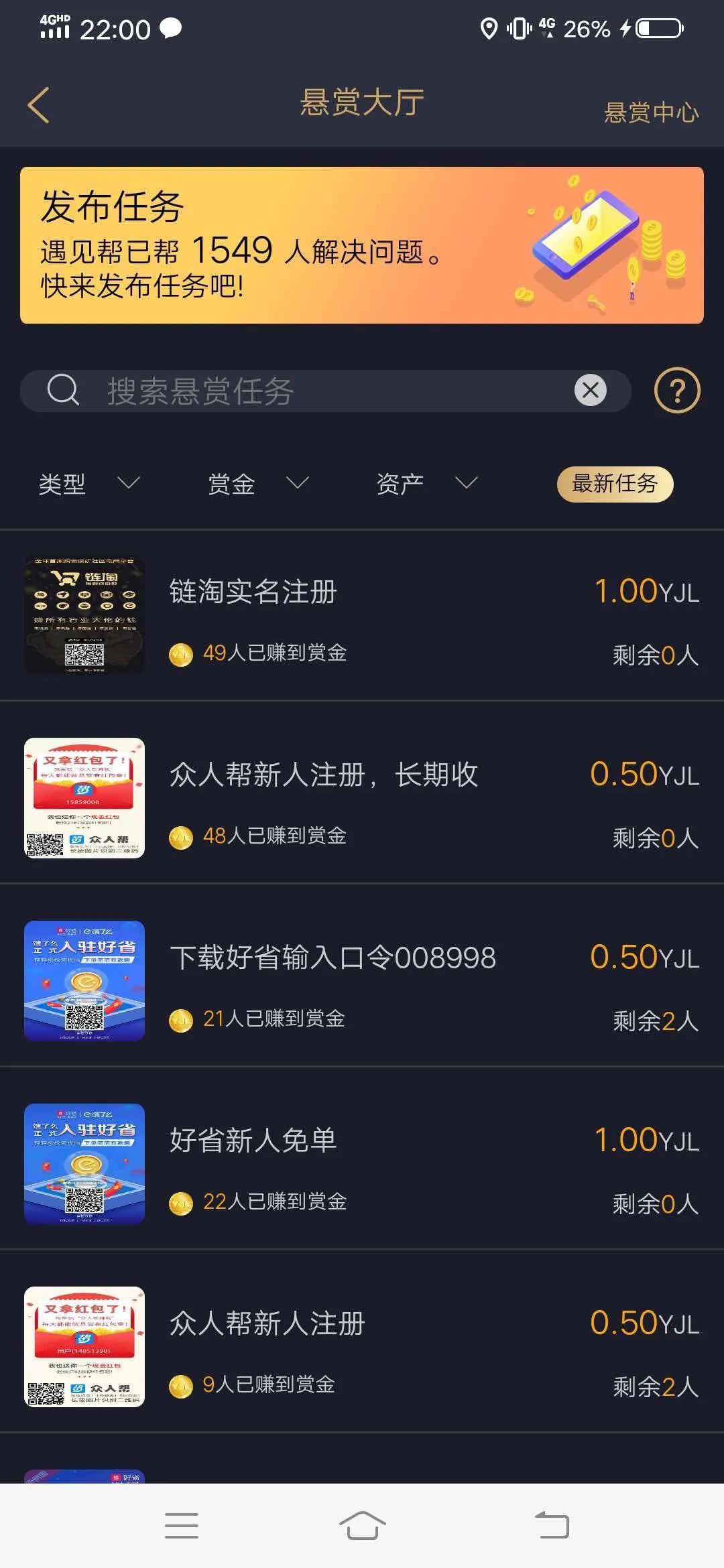Expand the 资产 filter dropdown

427,483
